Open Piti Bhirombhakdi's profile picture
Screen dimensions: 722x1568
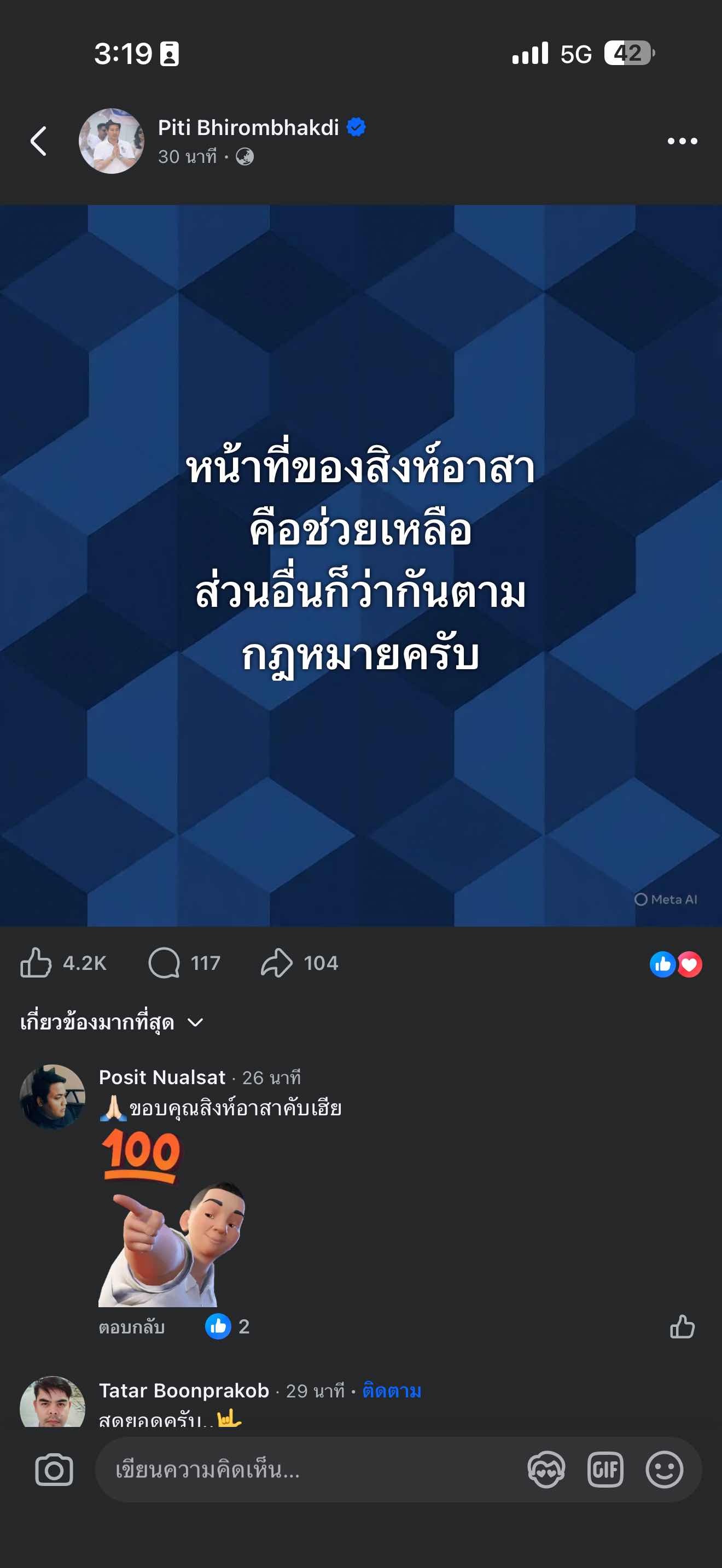tap(112, 141)
